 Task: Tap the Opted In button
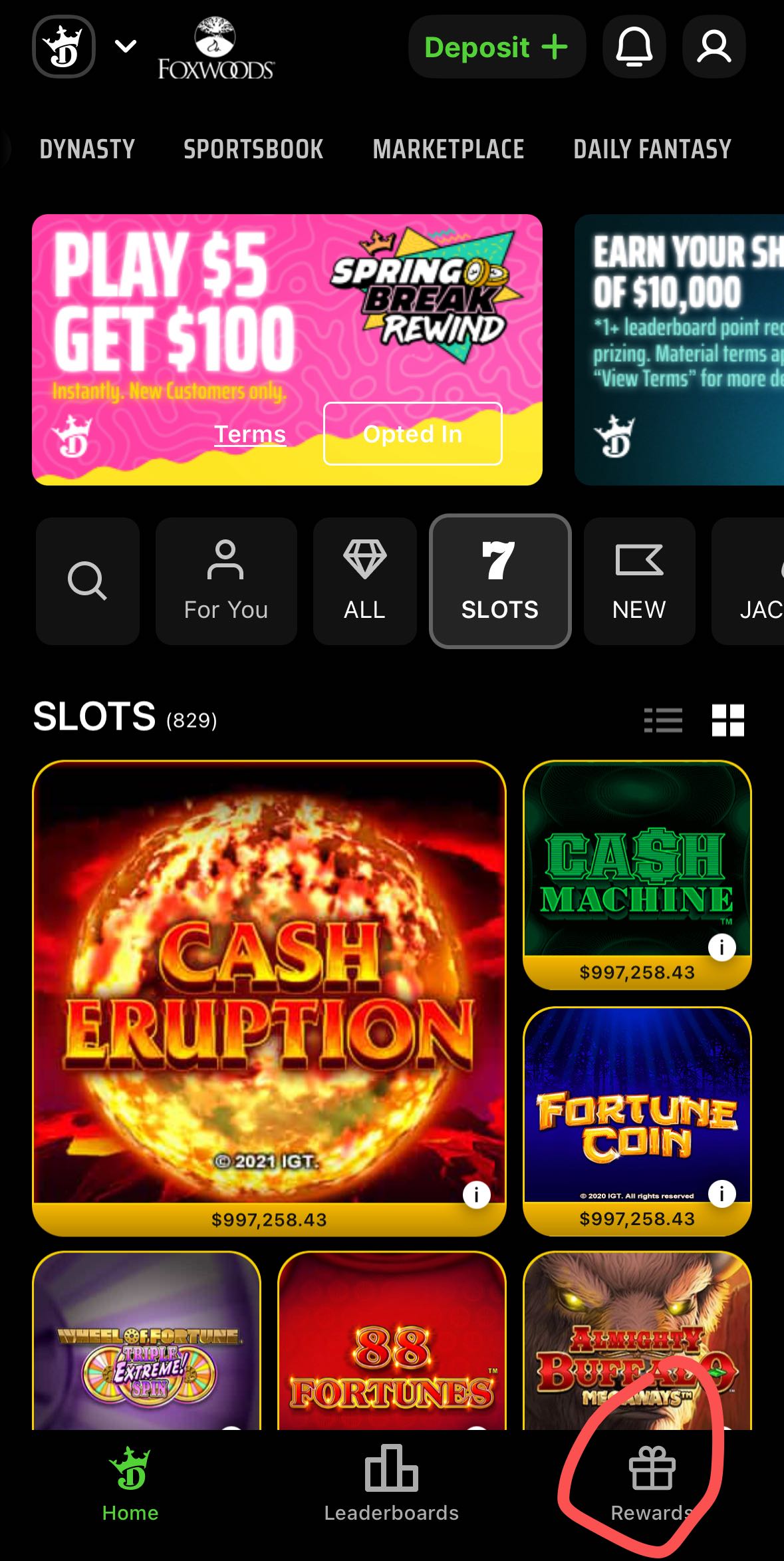tap(413, 434)
